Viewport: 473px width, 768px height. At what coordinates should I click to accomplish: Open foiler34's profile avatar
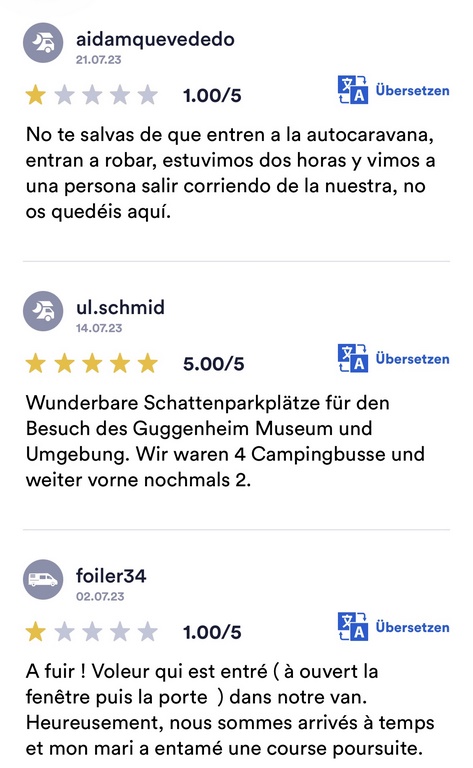[43, 579]
